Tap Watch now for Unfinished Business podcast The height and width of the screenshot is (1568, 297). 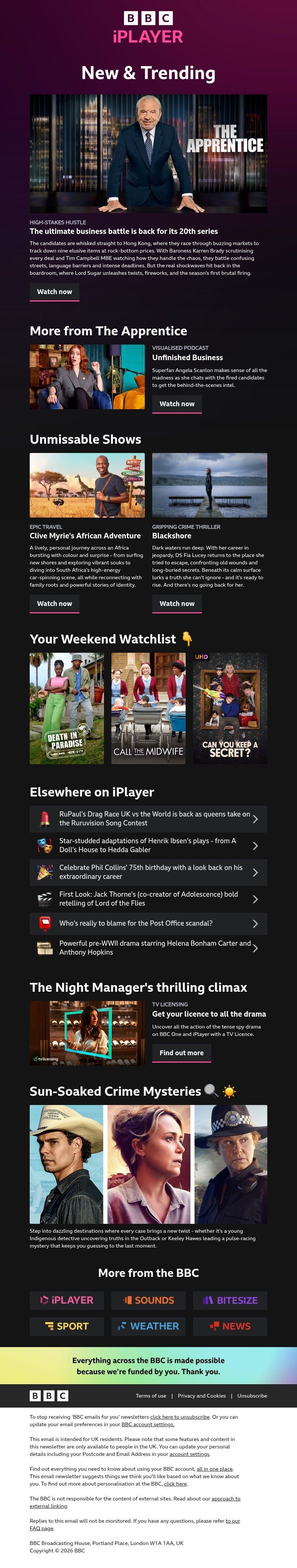coord(176,404)
